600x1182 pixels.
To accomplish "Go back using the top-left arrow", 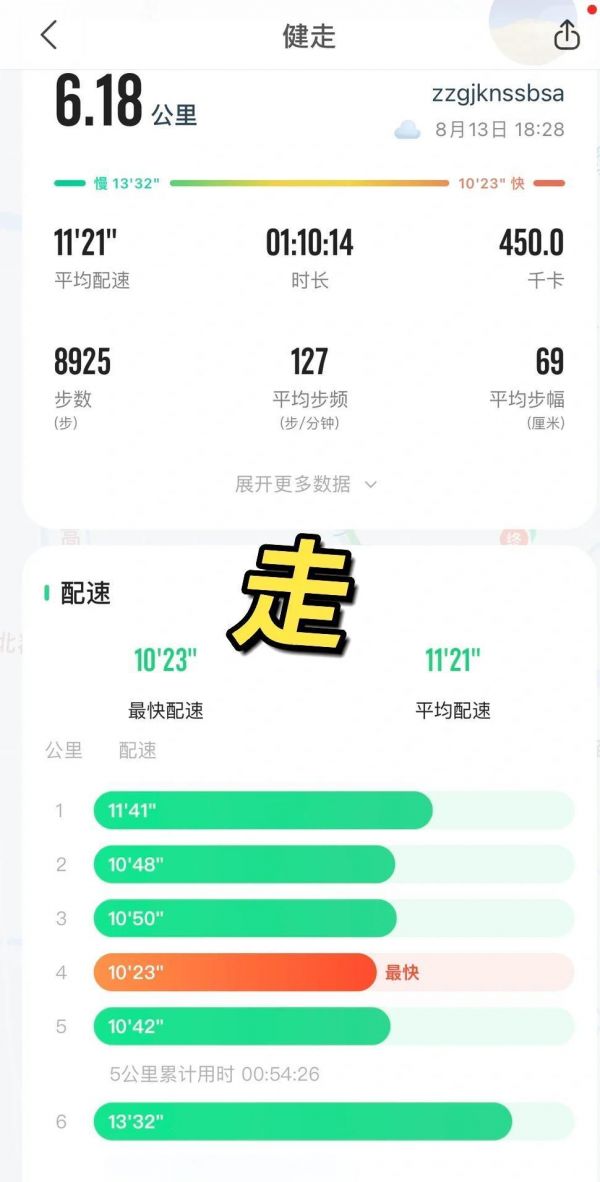I will [x=49, y=35].
